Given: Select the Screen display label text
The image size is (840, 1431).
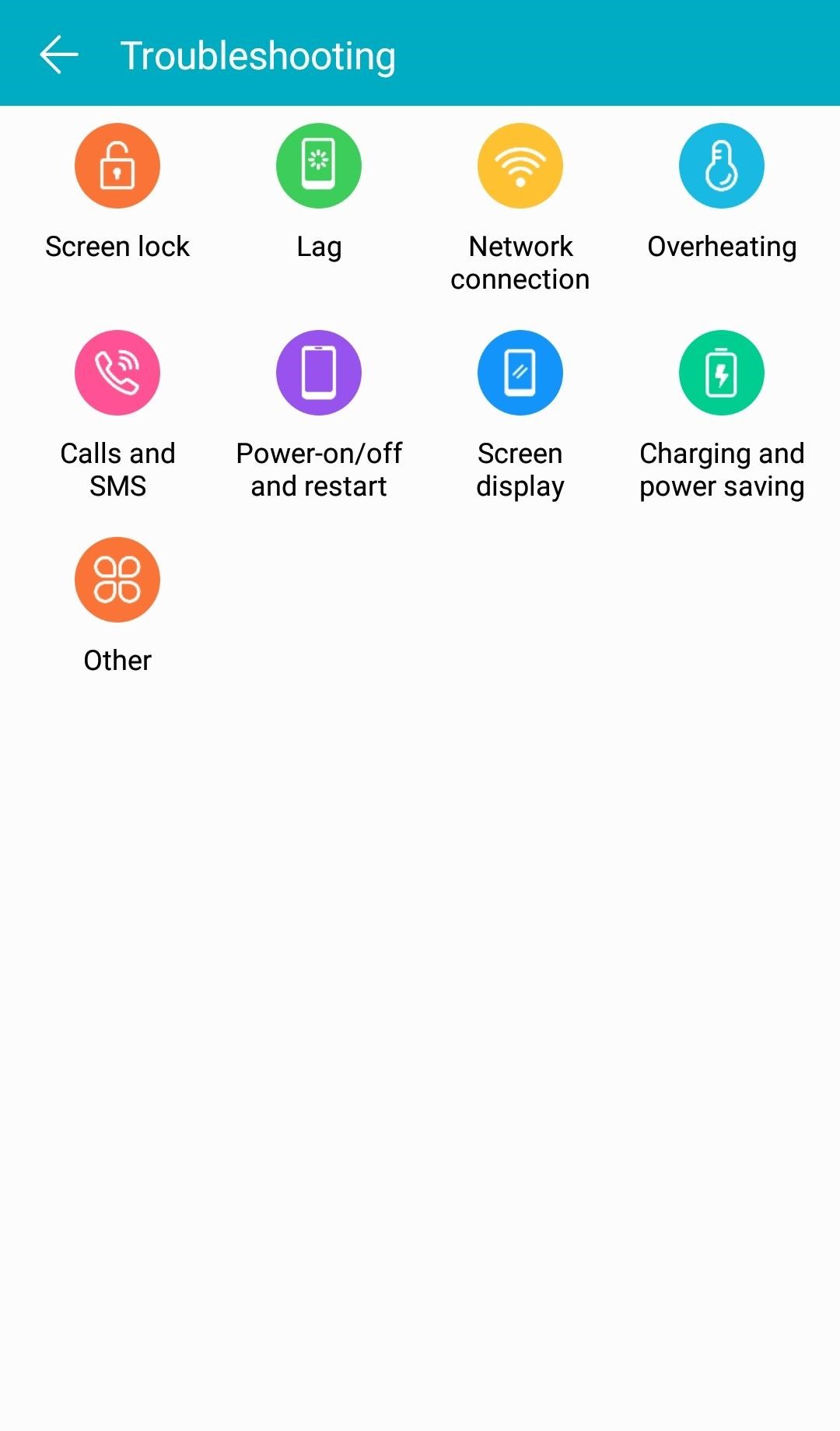Looking at the screenshot, I should pos(520,470).
